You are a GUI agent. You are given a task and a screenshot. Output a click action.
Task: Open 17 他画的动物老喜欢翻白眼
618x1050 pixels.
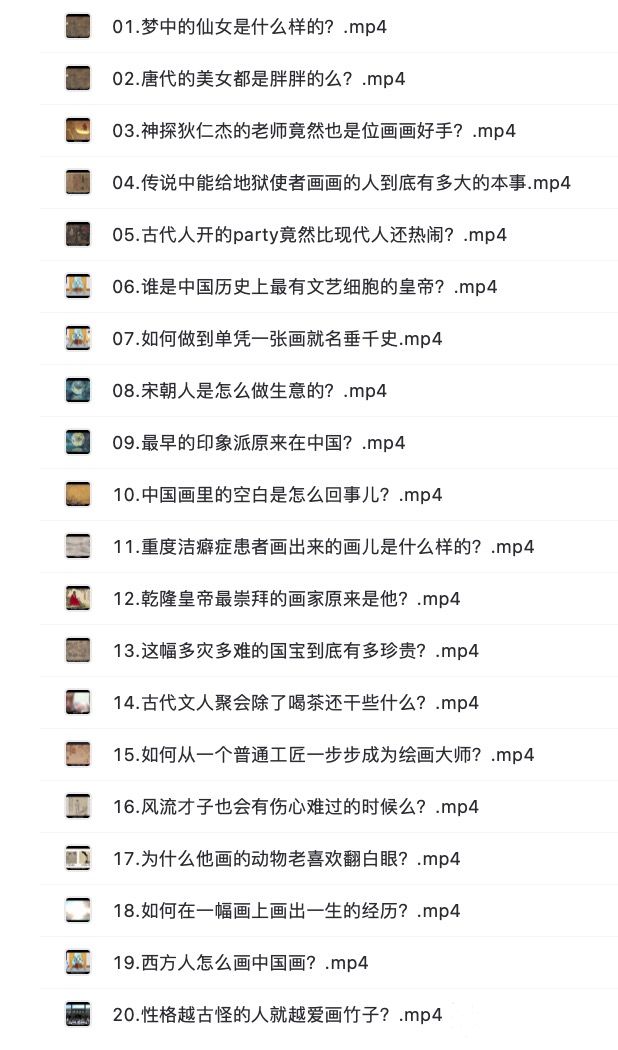(x=286, y=859)
